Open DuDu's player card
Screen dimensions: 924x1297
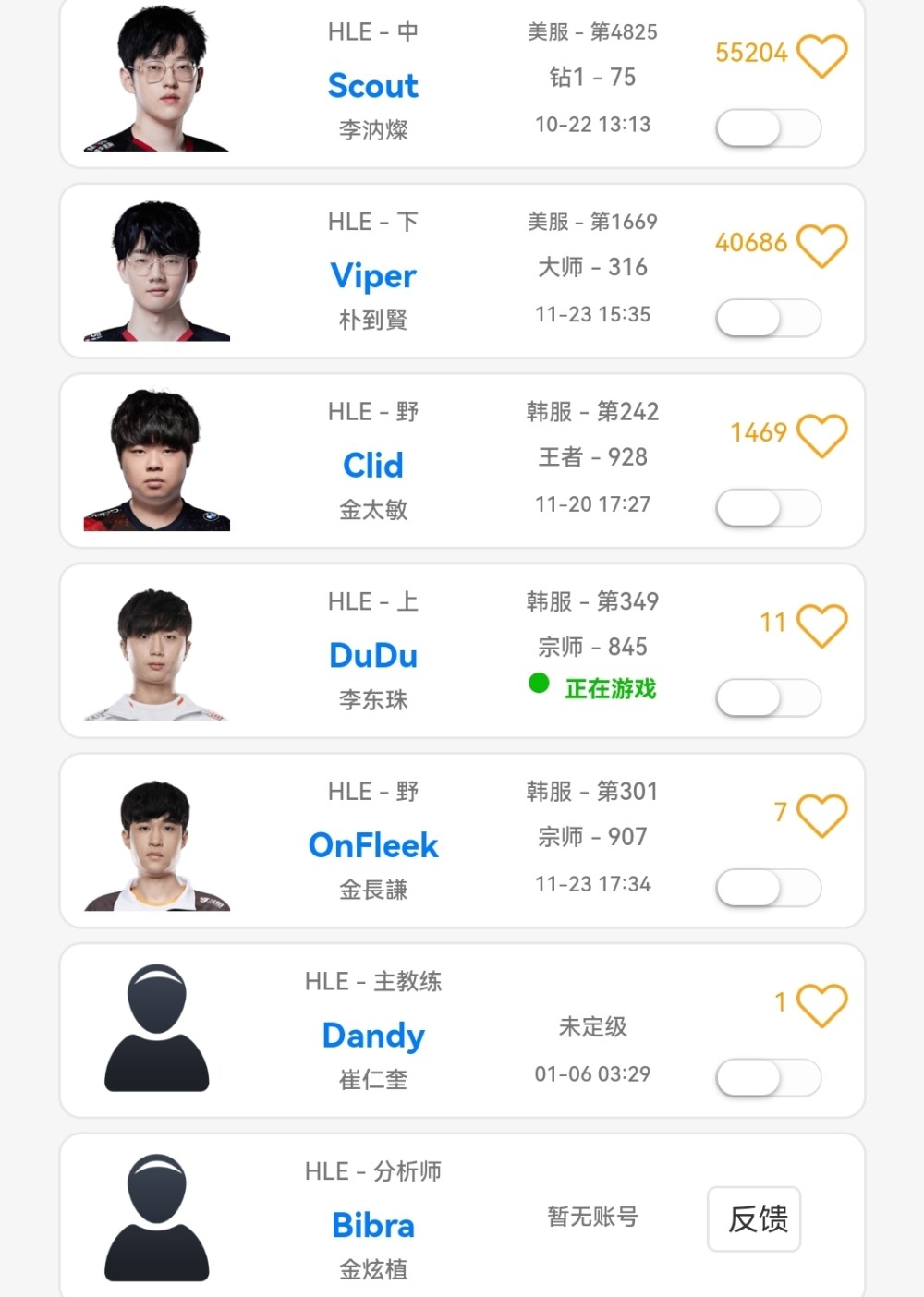coord(373,656)
